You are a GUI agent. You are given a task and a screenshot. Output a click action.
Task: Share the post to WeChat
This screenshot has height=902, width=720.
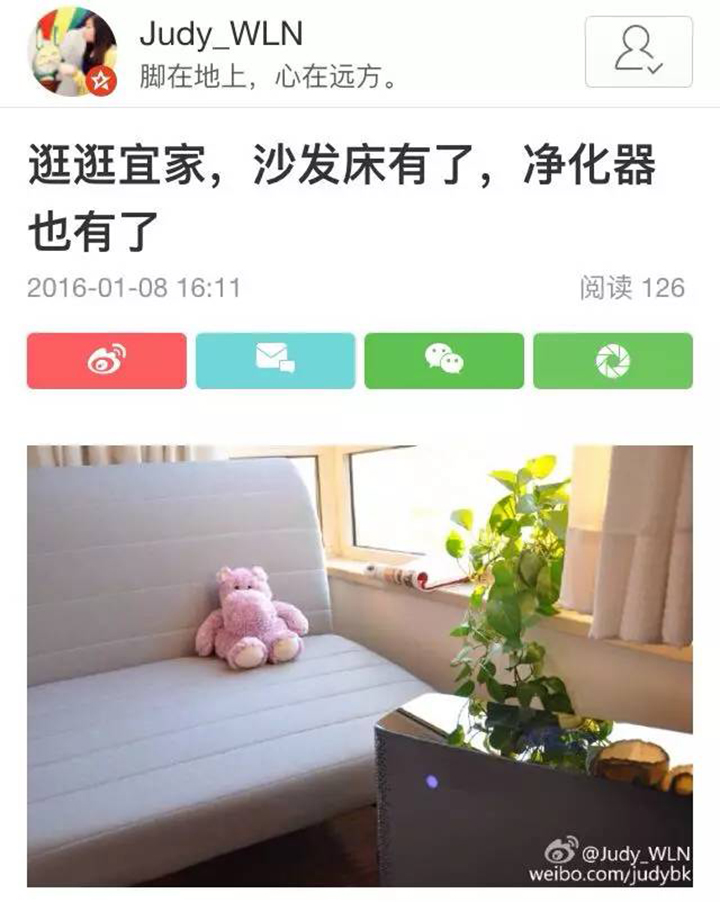[x=444, y=361]
